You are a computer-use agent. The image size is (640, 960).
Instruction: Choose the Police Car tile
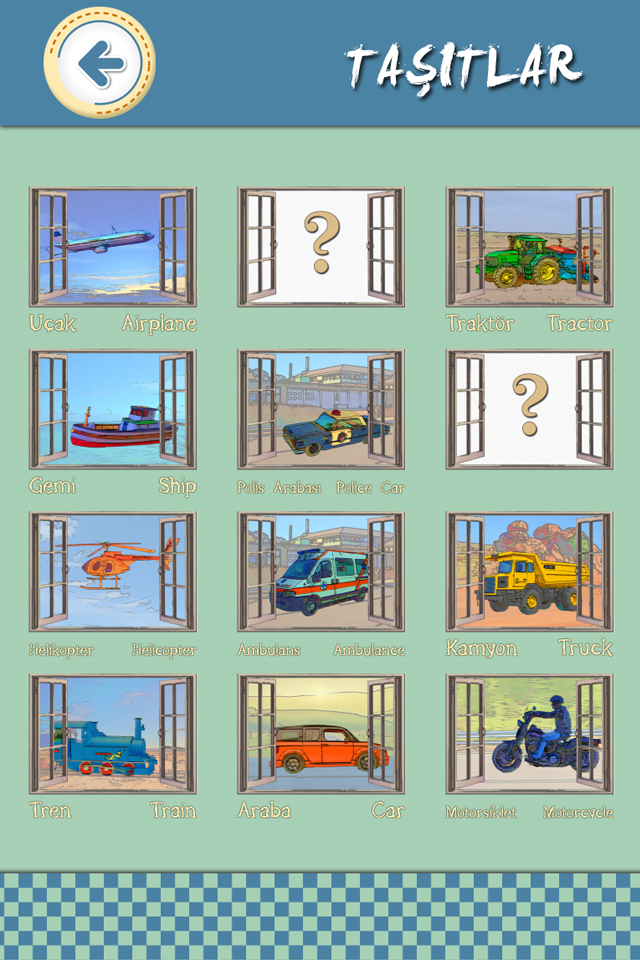pos(321,409)
